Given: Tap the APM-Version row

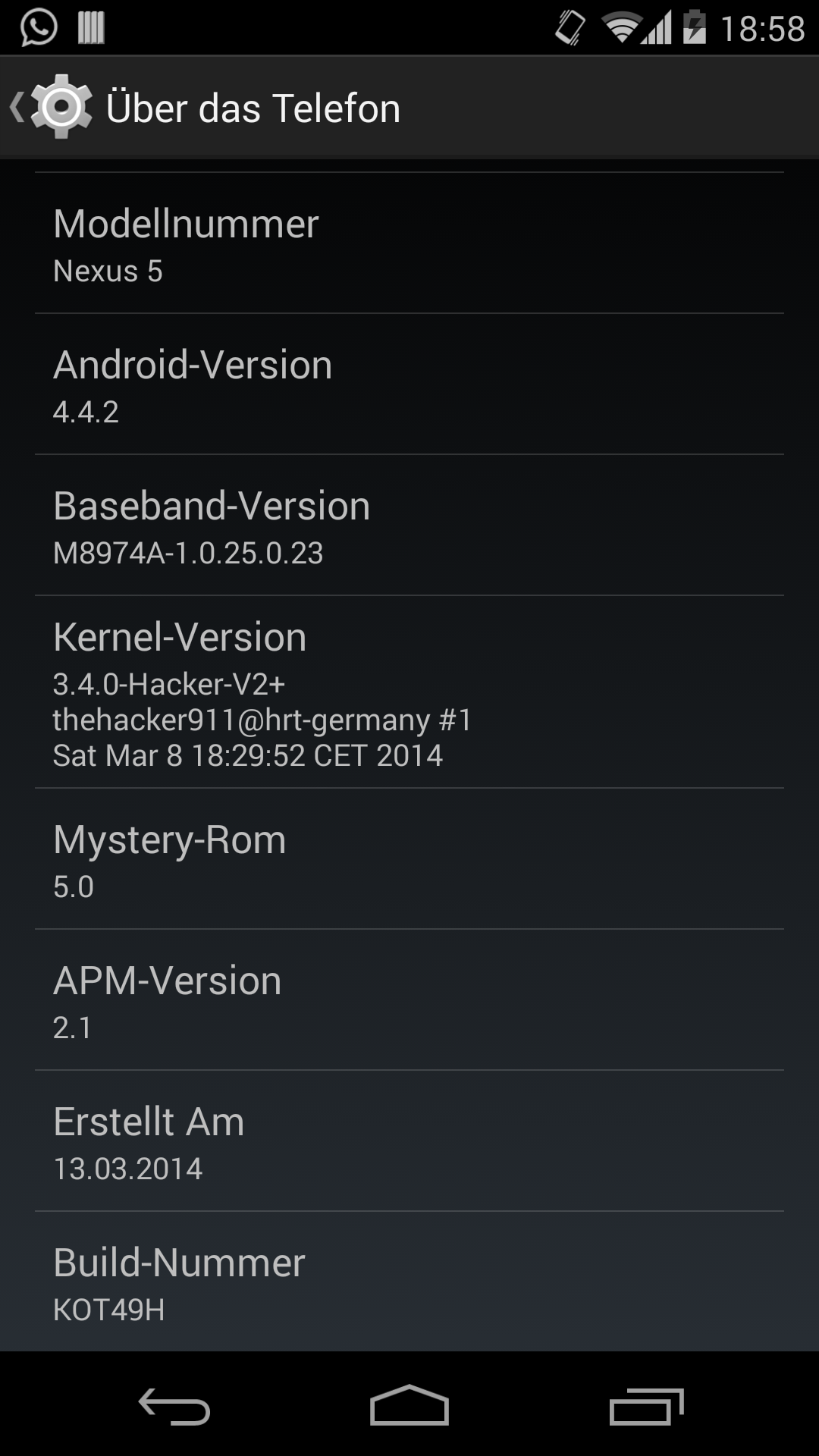Looking at the screenshot, I should click(409, 1000).
